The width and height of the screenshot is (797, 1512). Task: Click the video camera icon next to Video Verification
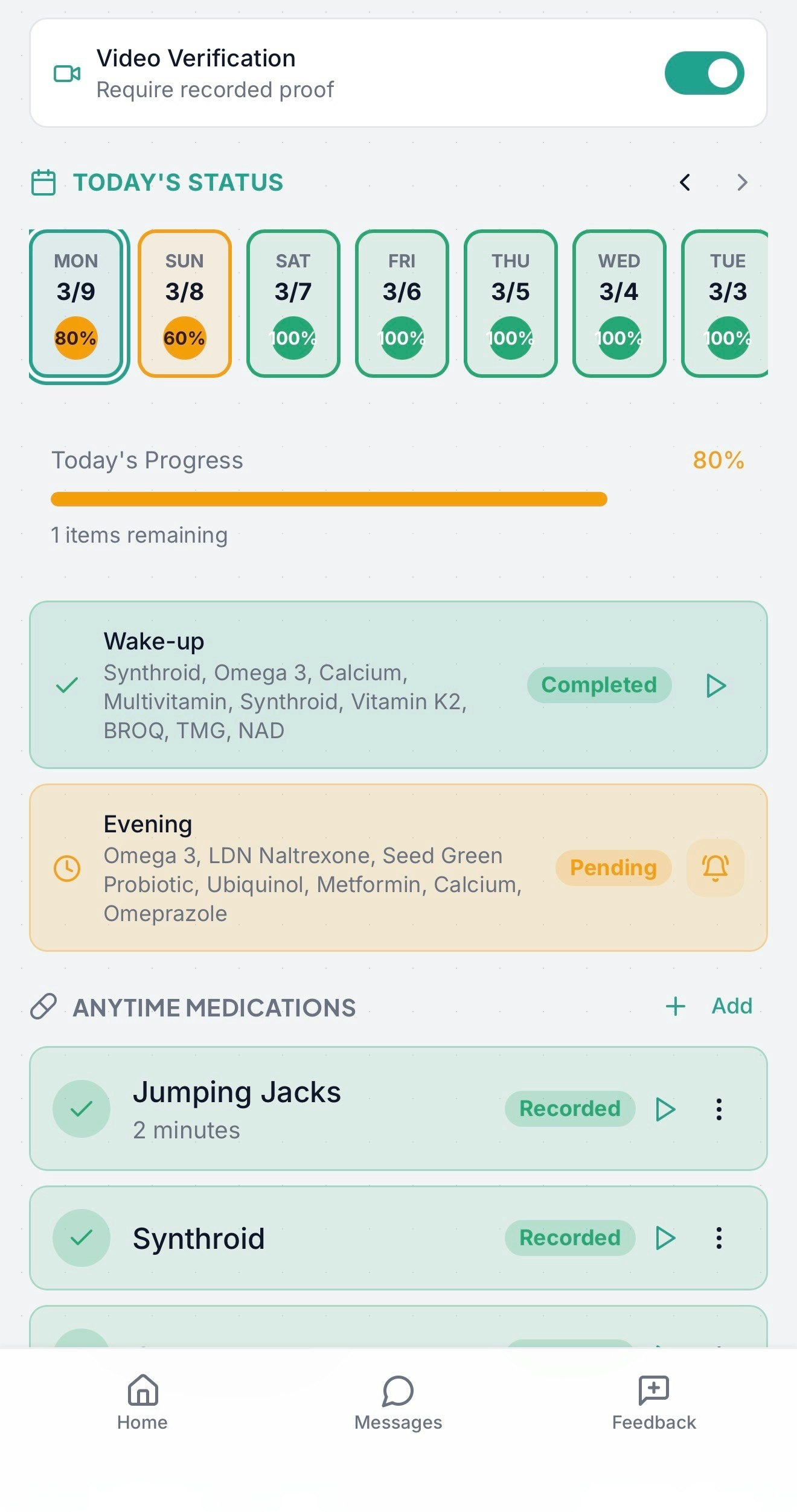tap(66, 74)
